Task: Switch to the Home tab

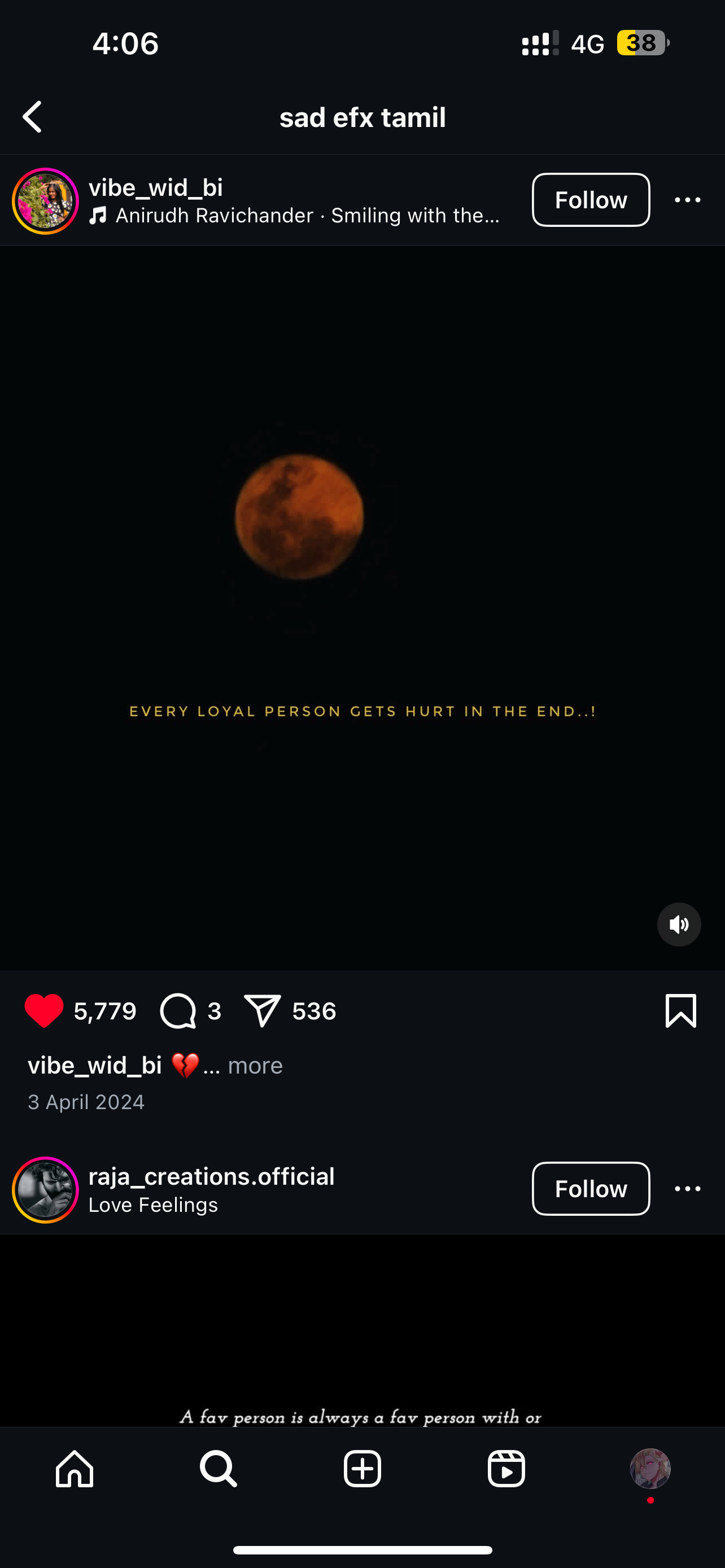Action: [x=75, y=1468]
